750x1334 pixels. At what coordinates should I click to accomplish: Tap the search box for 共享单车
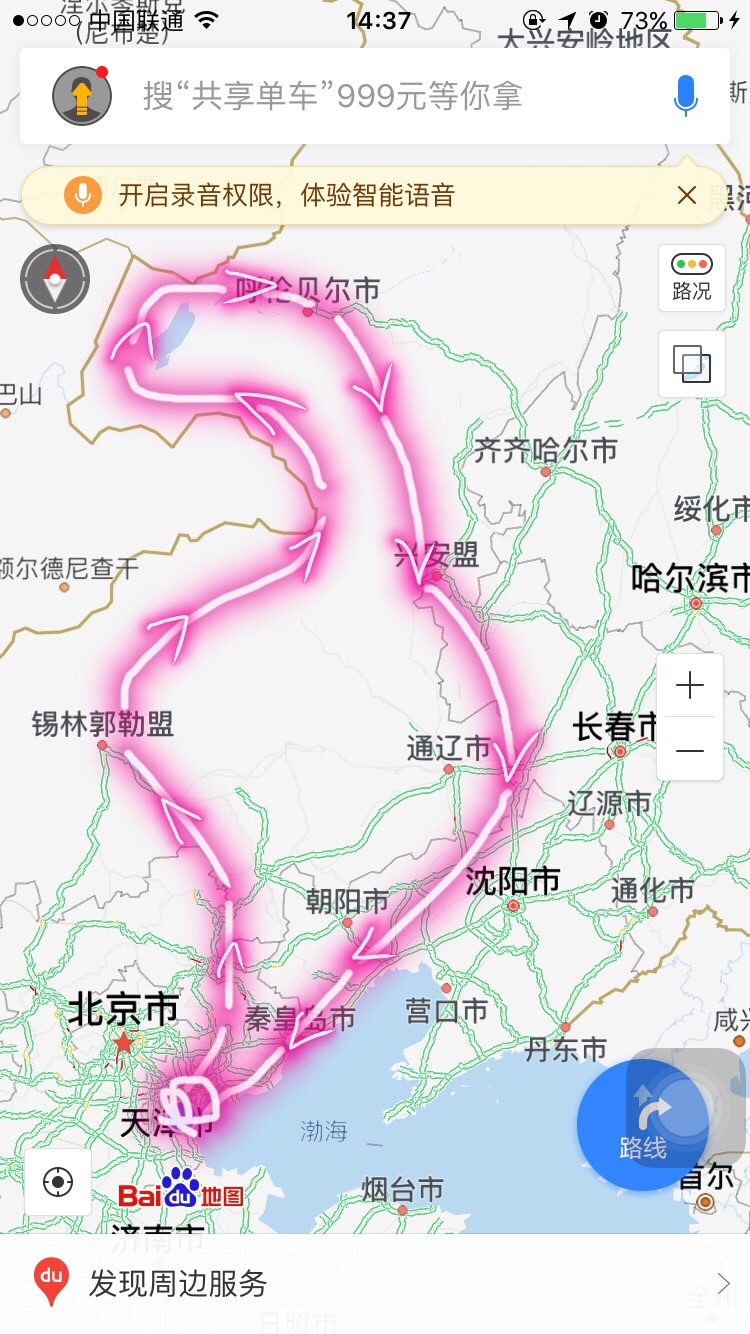(x=375, y=96)
